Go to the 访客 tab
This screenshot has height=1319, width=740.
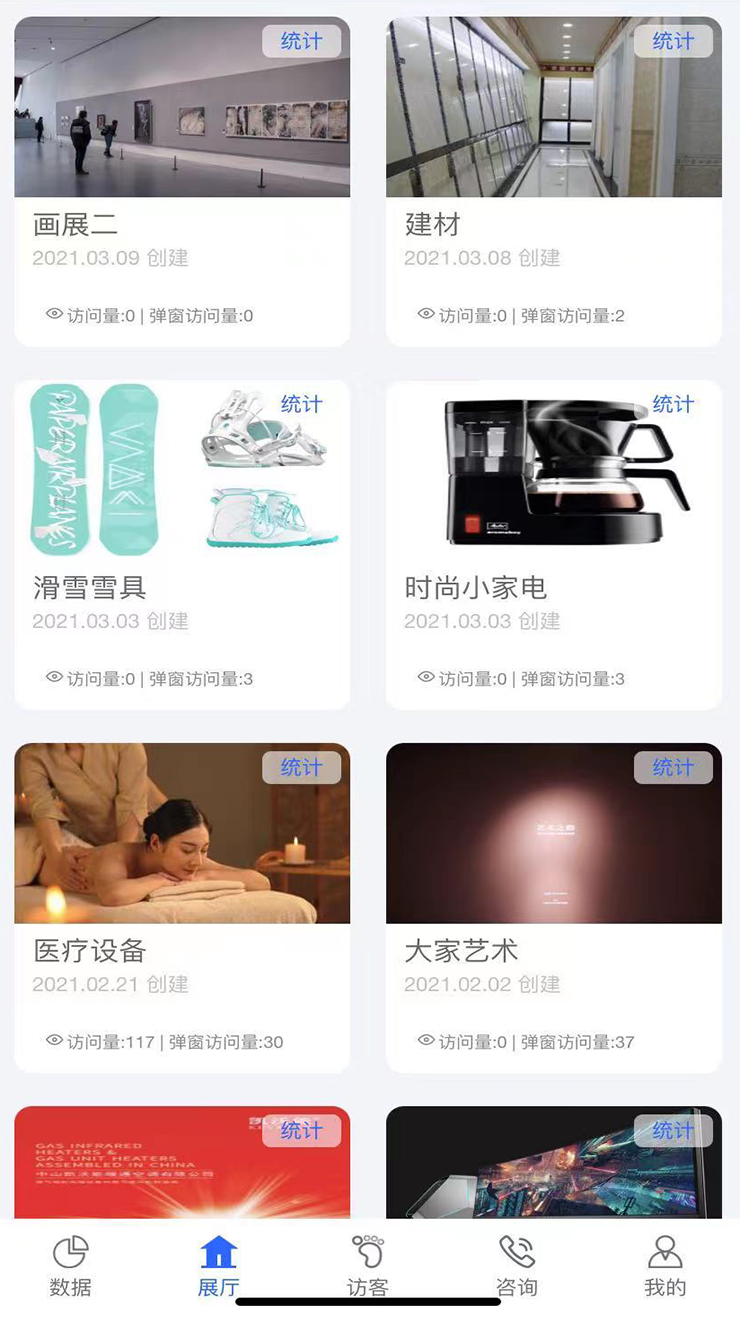tap(367, 1265)
